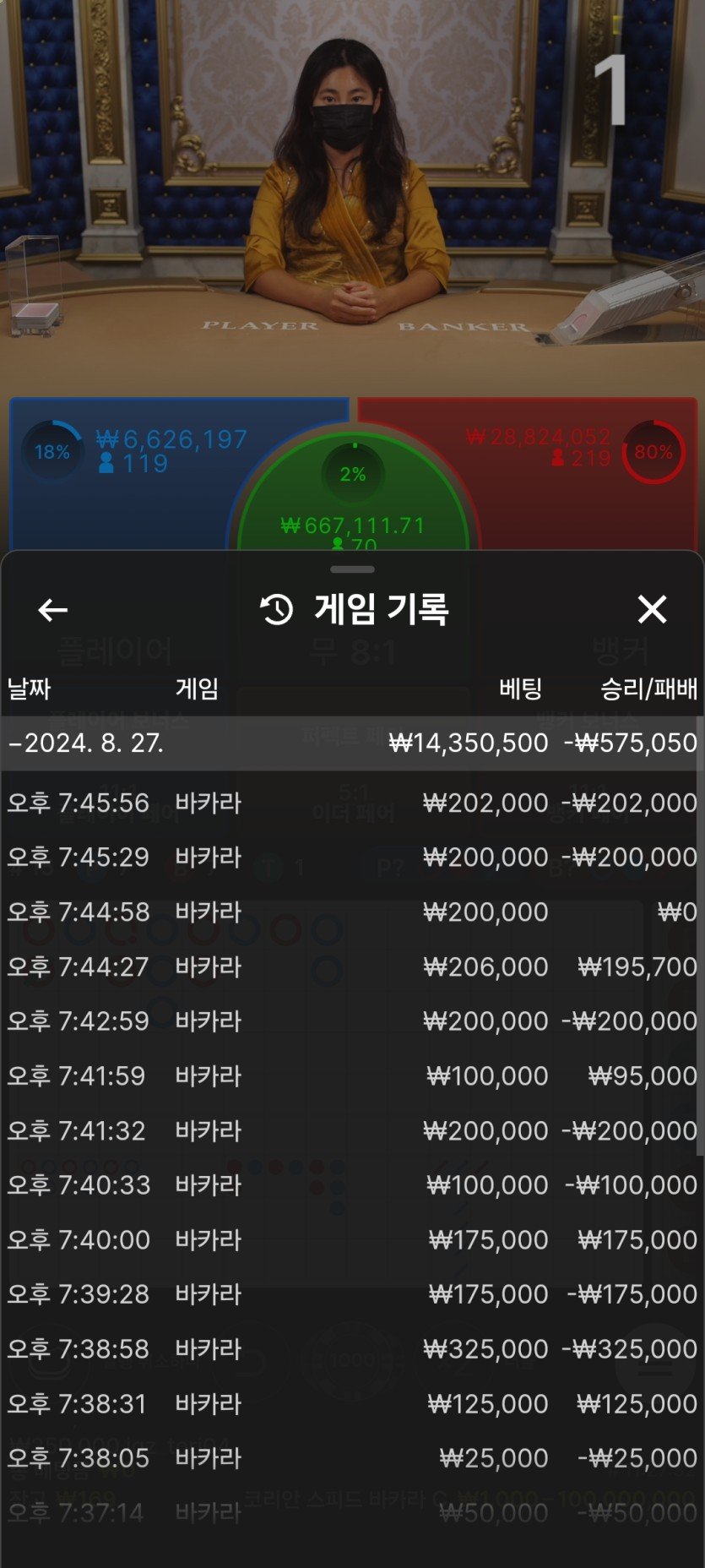This screenshot has height=1568, width=705.
Task: Close the game history panel
Action: click(x=652, y=609)
